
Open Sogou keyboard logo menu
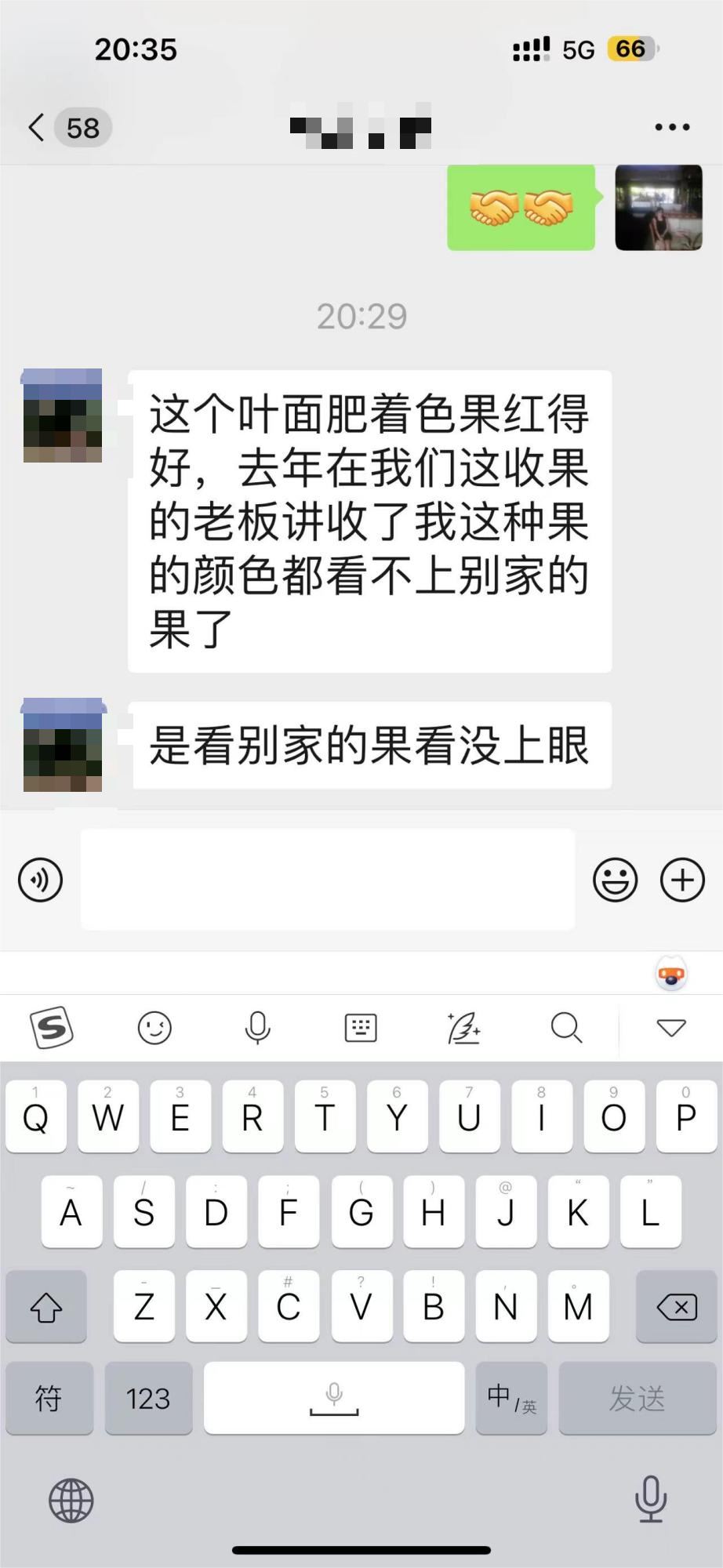tap(52, 1027)
